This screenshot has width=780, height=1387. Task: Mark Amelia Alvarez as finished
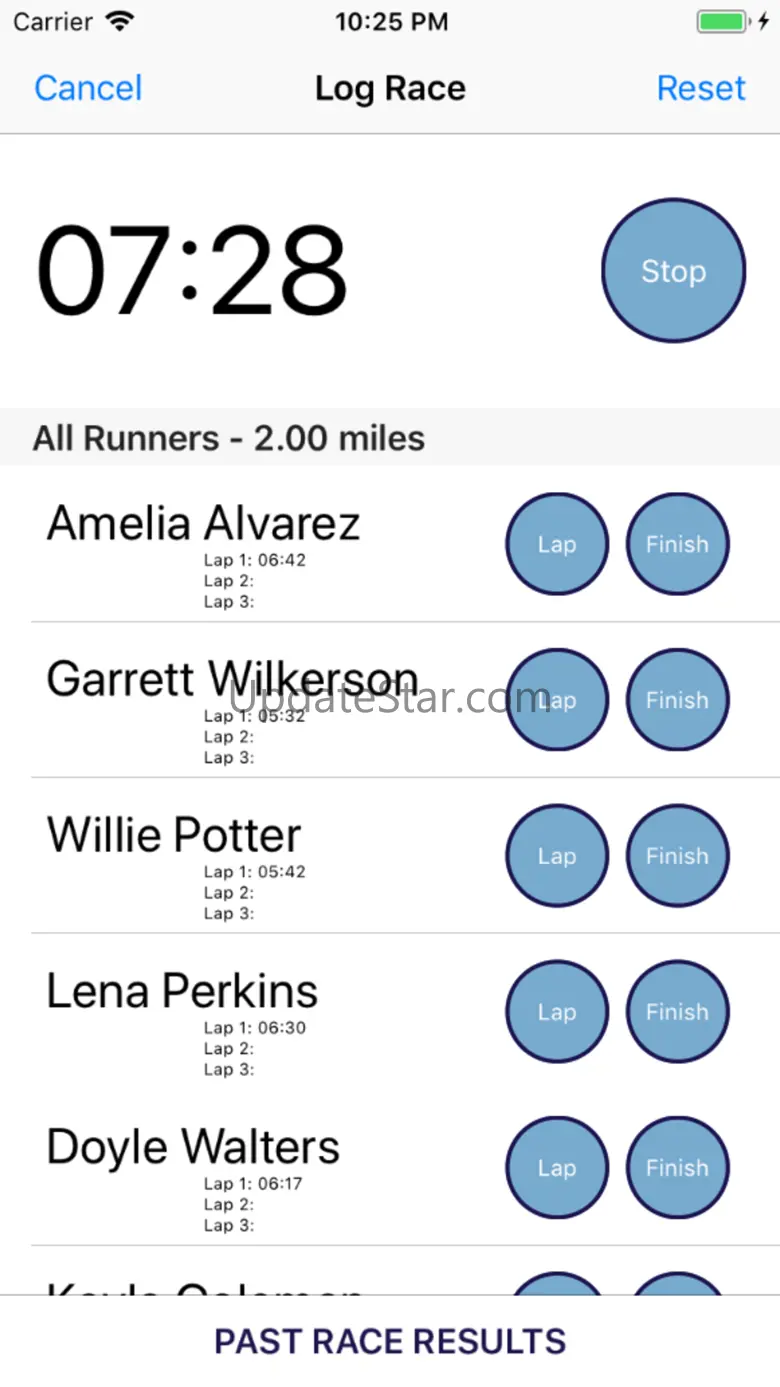677,544
